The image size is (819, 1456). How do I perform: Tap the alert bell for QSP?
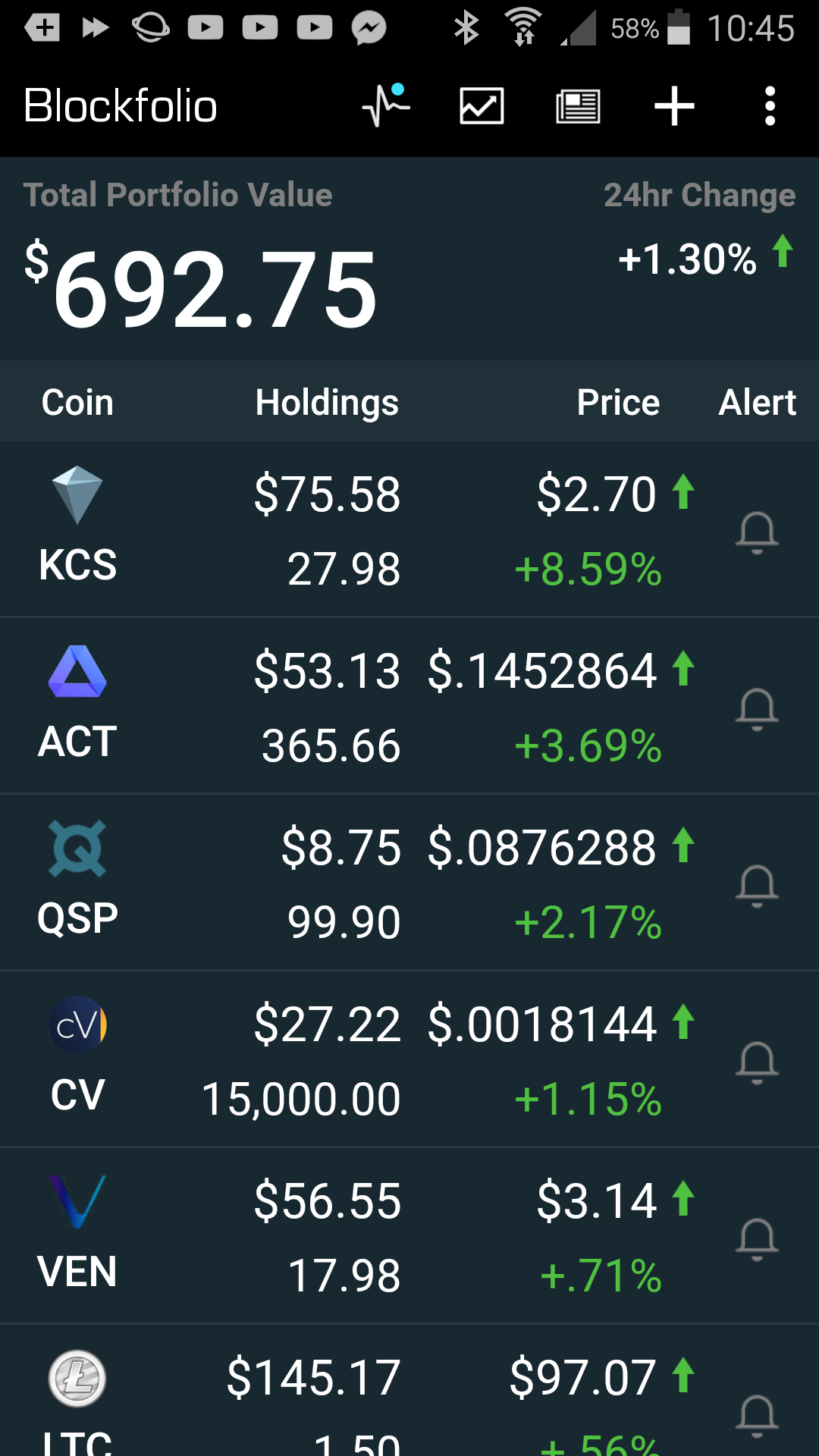point(757,886)
